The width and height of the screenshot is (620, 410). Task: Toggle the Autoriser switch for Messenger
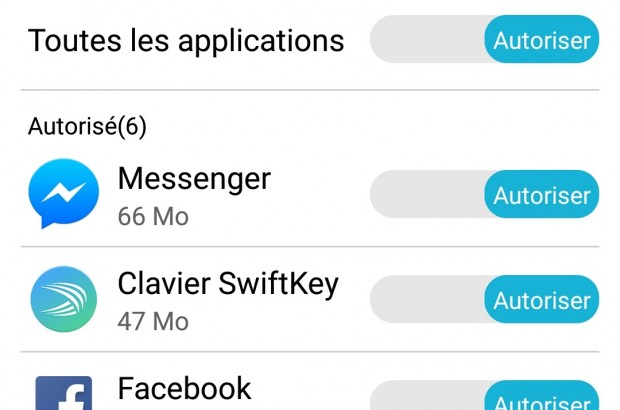point(485,194)
